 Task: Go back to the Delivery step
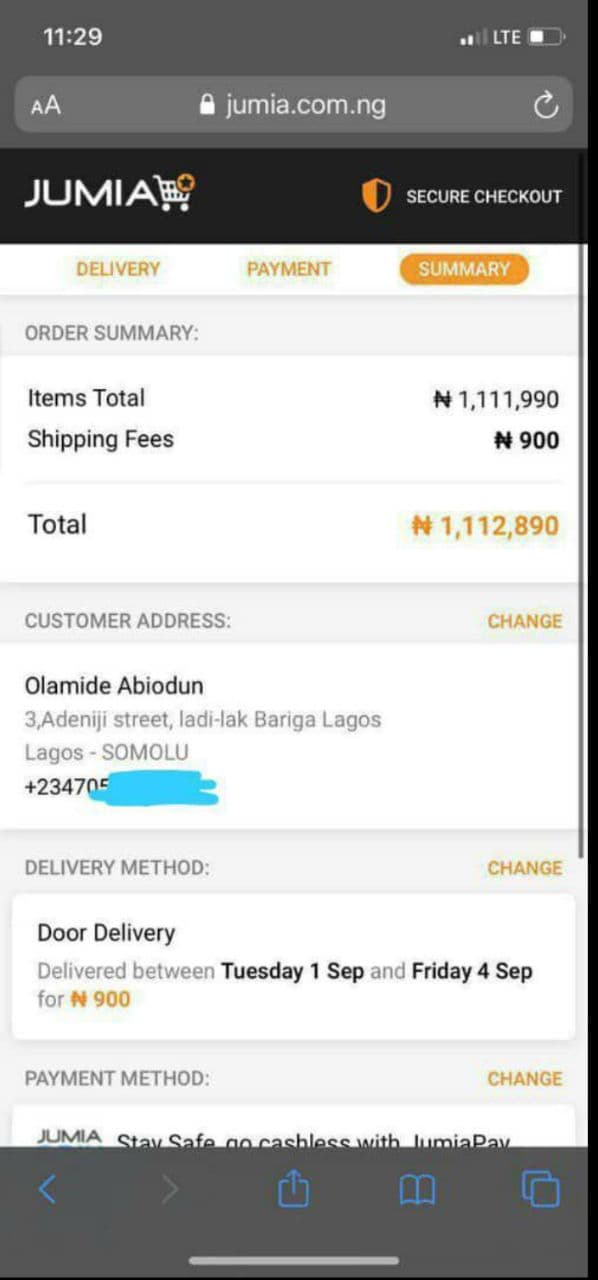click(118, 269)
